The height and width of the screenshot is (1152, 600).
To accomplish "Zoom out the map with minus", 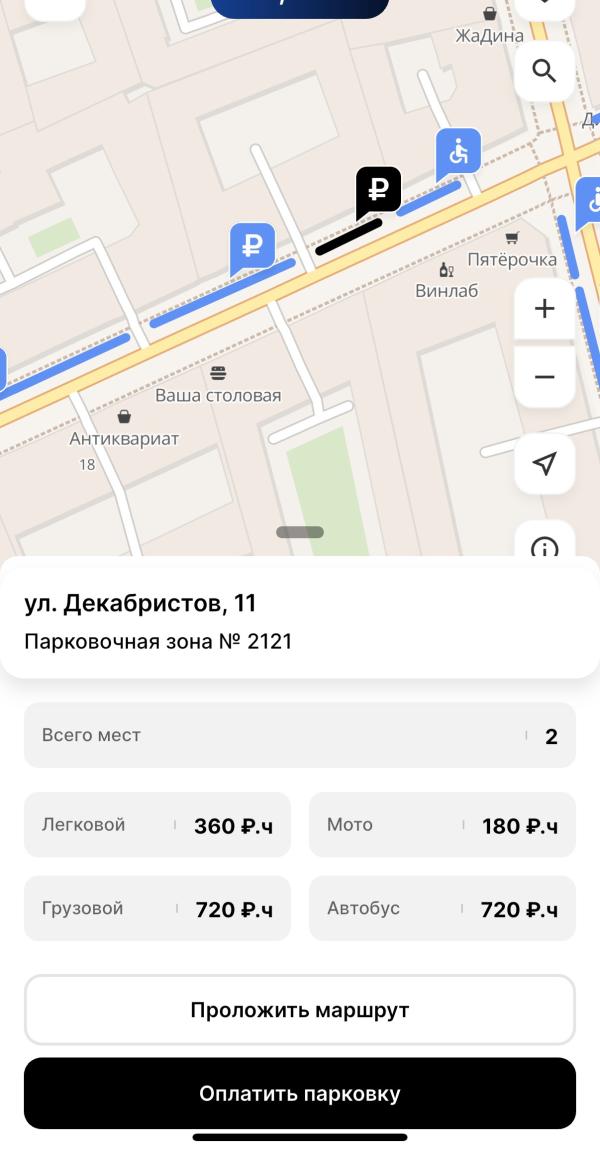I will pyautogui.click(x=544, y=377).
